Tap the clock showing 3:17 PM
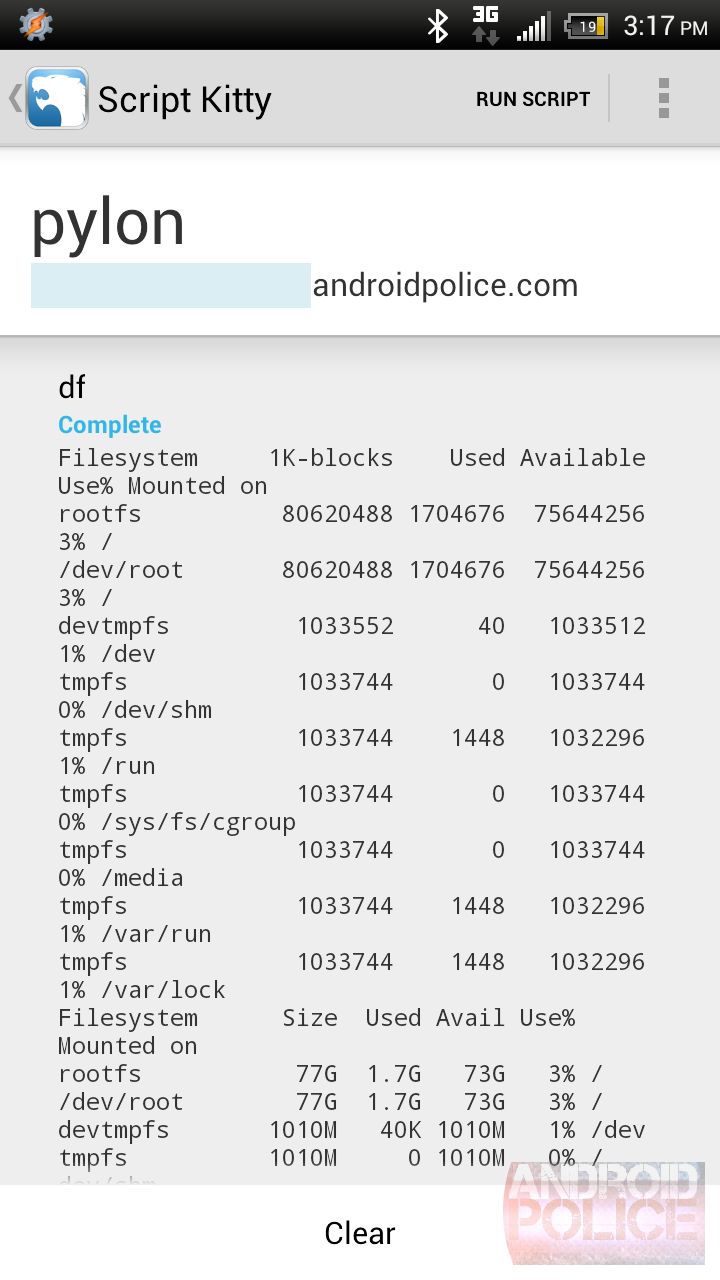The width and height of the screenshot is (720, 1280). point(662,25)
